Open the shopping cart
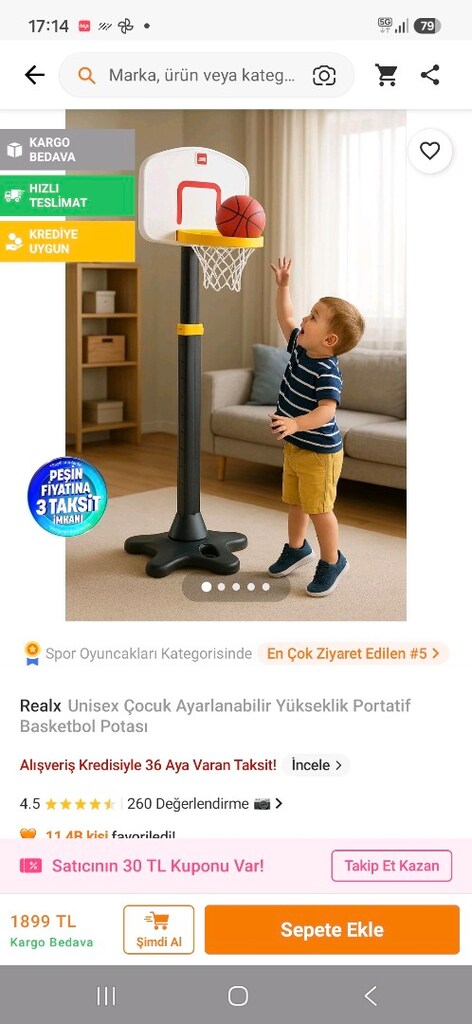This screenshot has height=1024, width=472. click(386, 75)
